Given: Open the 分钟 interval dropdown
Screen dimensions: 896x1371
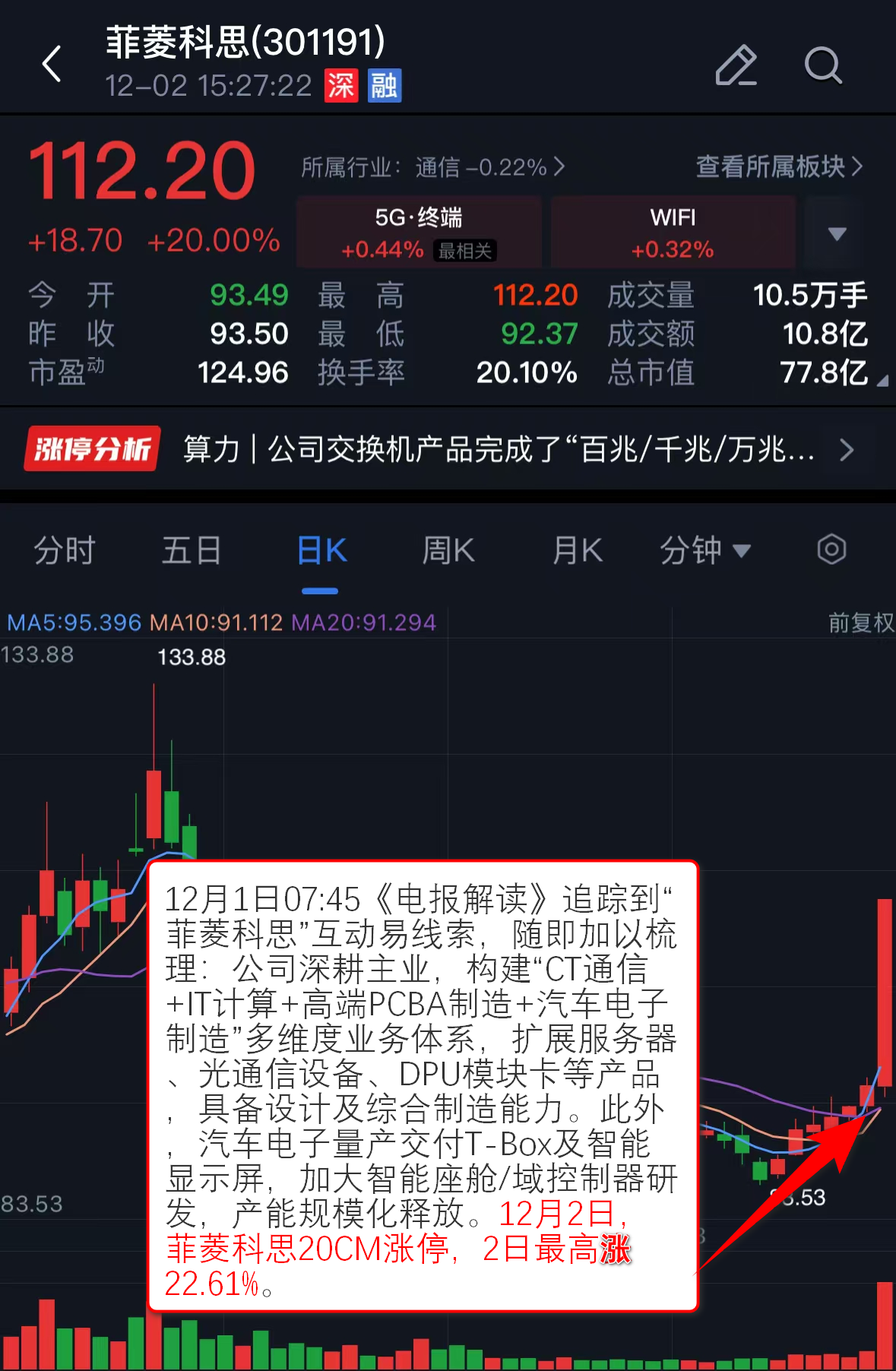Looking at the screenshot, I should pos(704,550).
